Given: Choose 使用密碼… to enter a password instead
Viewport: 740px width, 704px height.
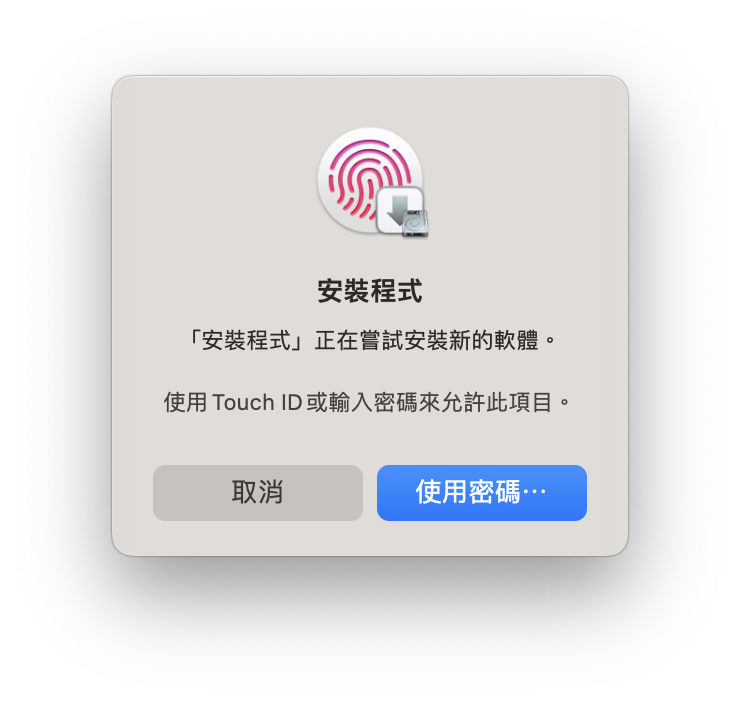Looking at the screenshot, I should coord(481,493).
